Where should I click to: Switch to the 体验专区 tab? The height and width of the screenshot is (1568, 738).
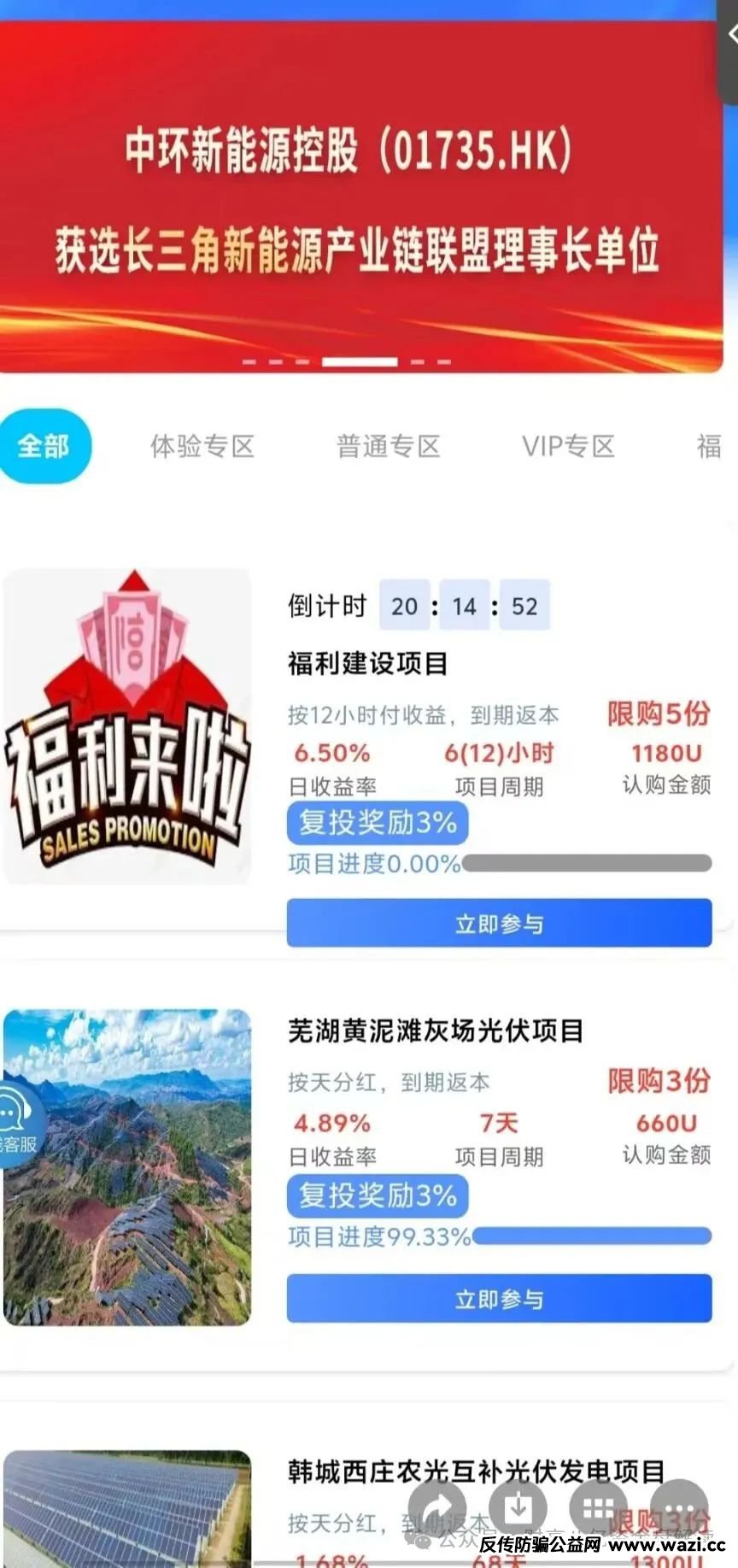pyautogui.click(x=202, y=446)
